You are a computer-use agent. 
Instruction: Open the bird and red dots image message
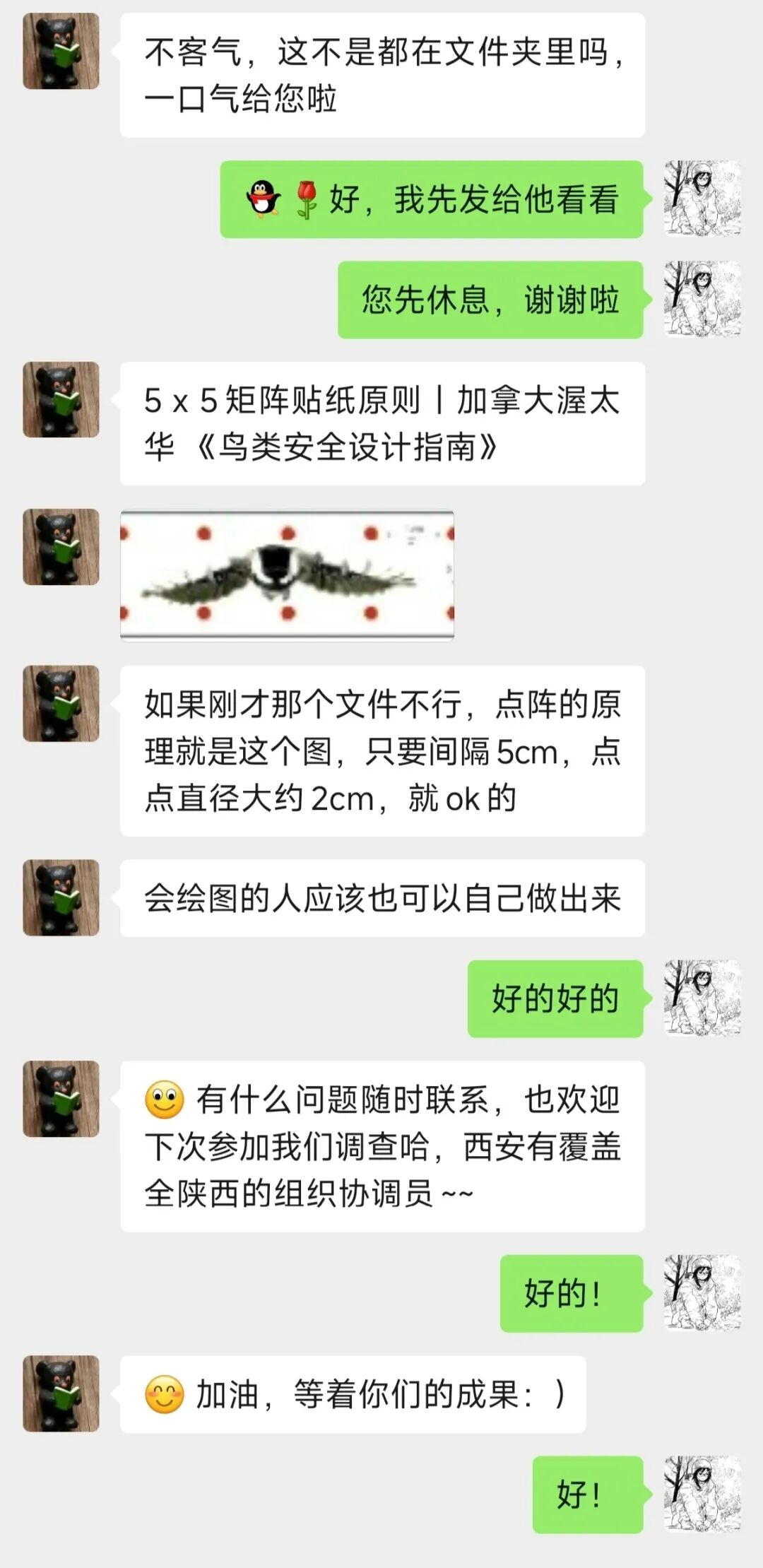(x=287, y=575)
